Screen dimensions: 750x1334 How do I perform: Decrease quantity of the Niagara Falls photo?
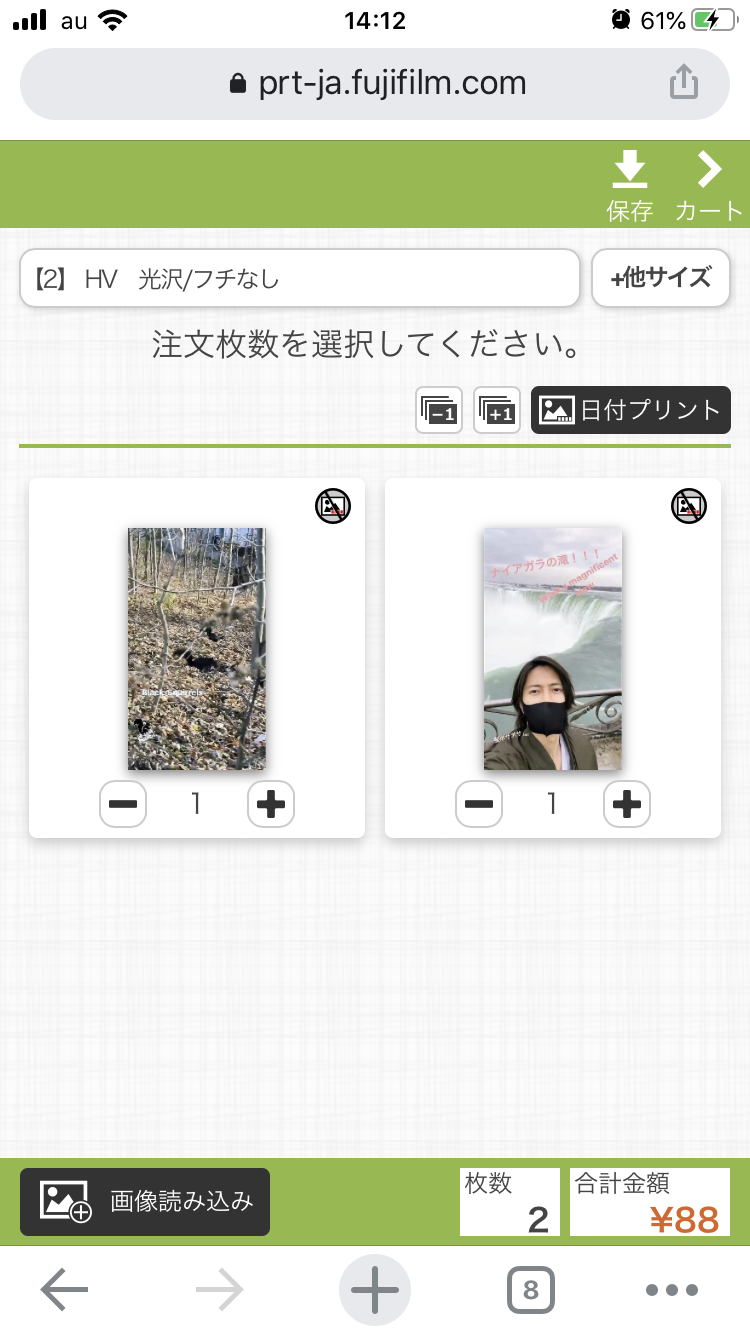(x=480, y=804)
